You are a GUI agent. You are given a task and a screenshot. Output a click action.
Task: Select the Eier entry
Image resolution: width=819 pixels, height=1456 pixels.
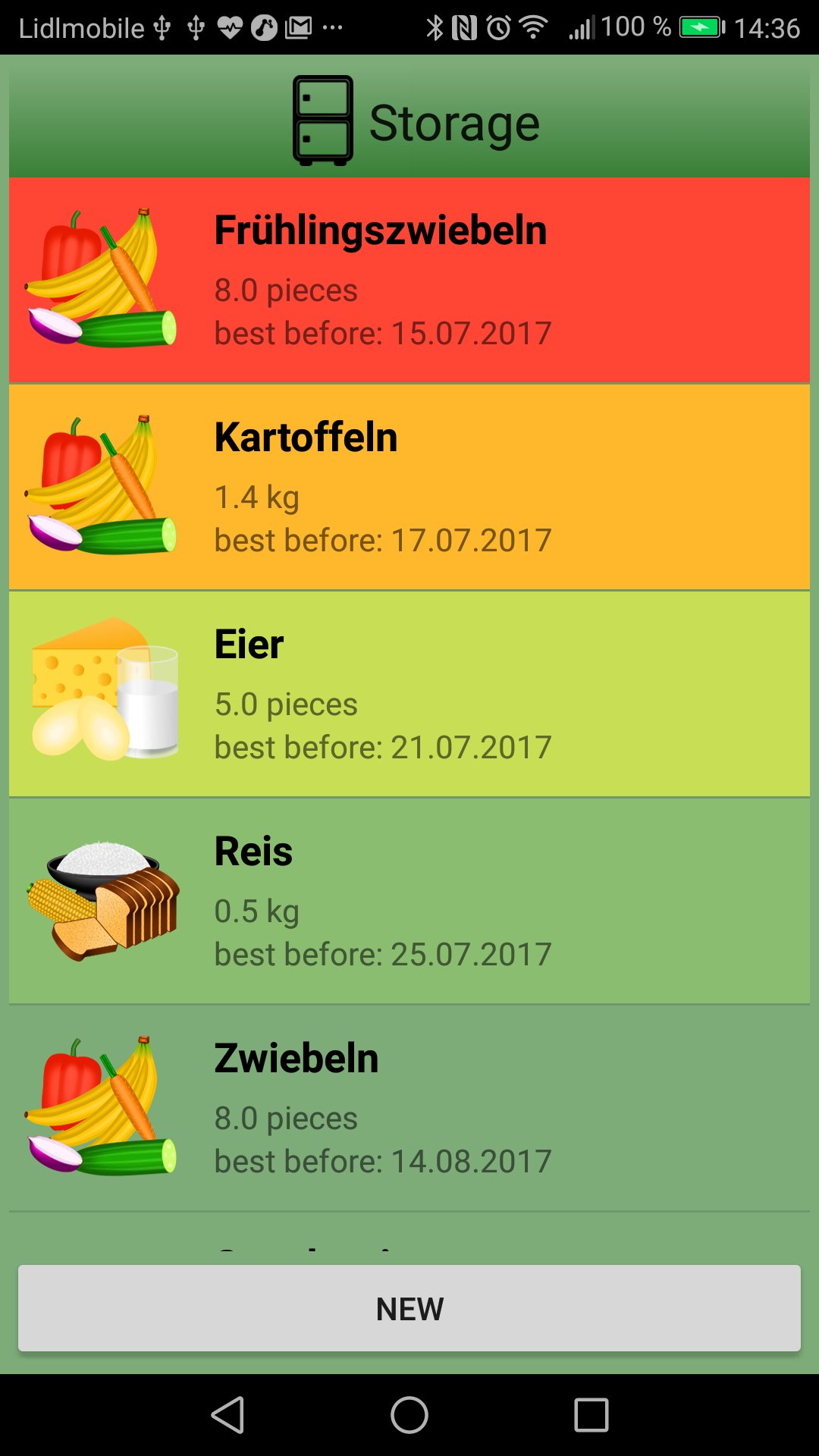tap(409, 694)
